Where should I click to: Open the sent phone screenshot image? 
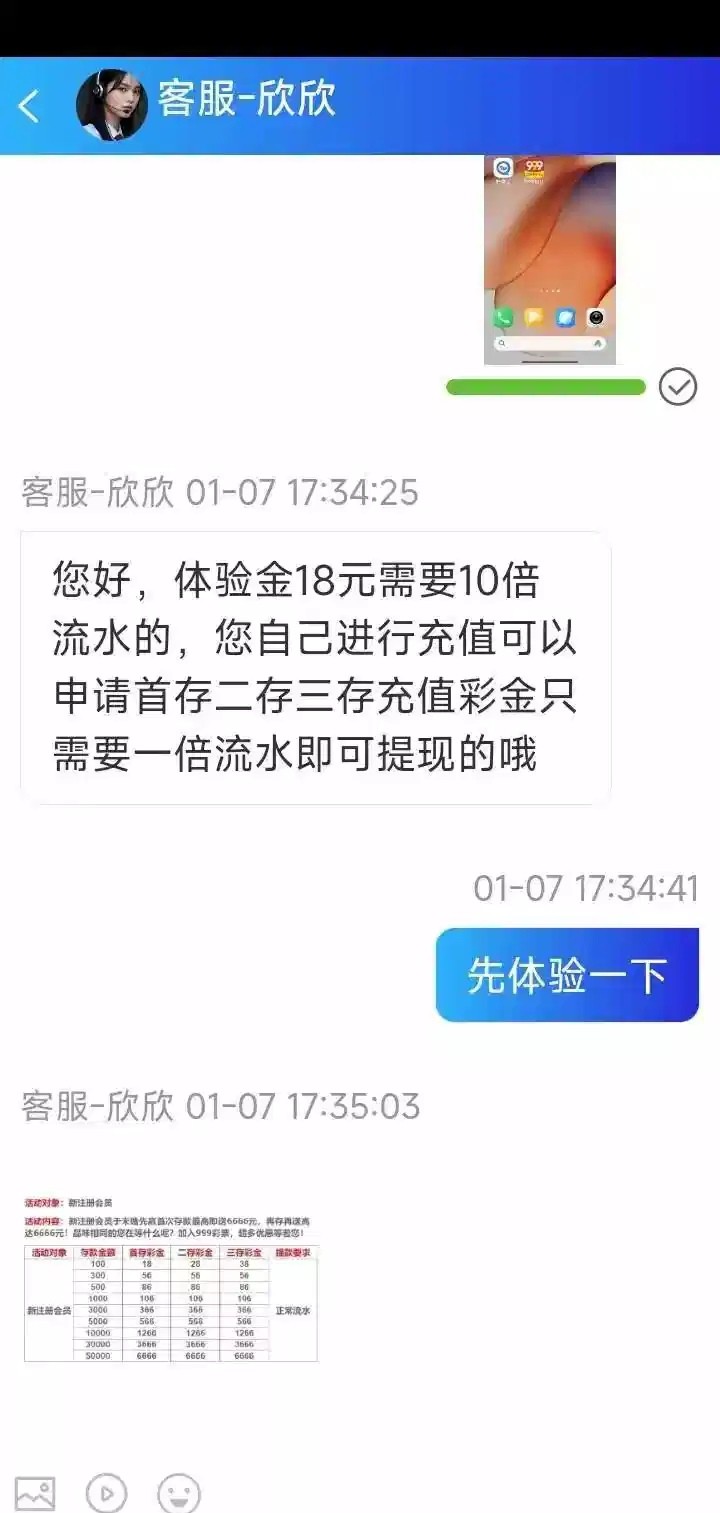point(549,260)
